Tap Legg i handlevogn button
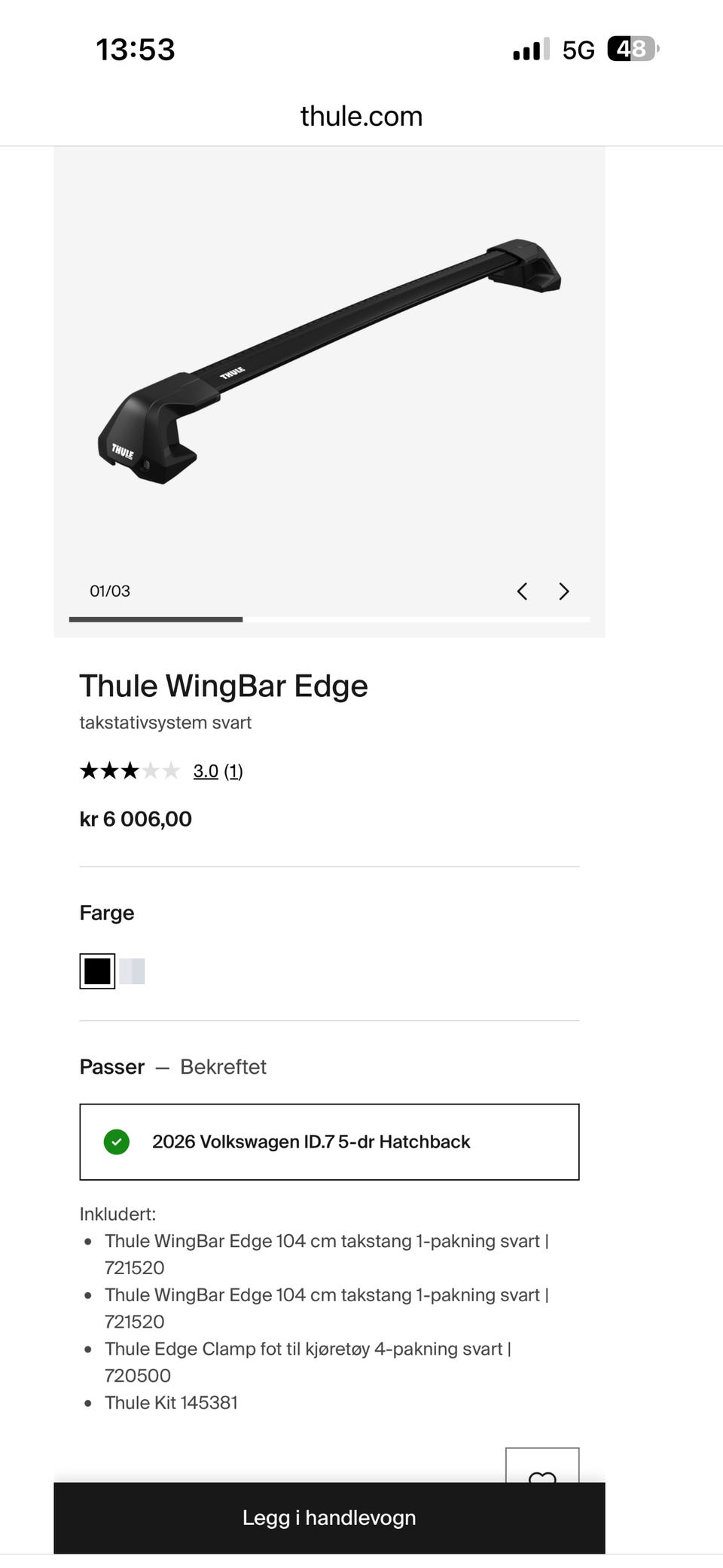 tap(329, 1518)
